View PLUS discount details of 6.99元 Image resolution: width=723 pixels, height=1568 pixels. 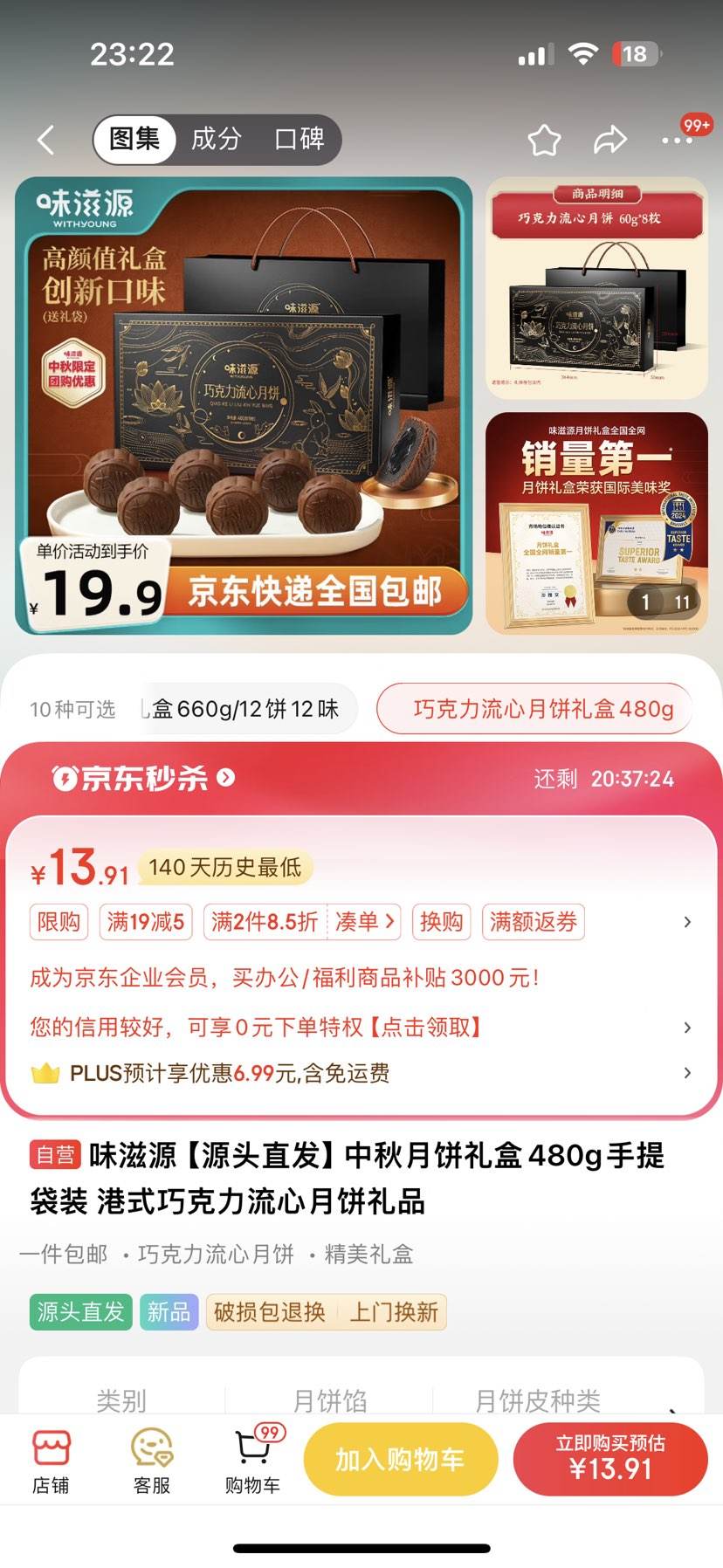point(358,1073)
